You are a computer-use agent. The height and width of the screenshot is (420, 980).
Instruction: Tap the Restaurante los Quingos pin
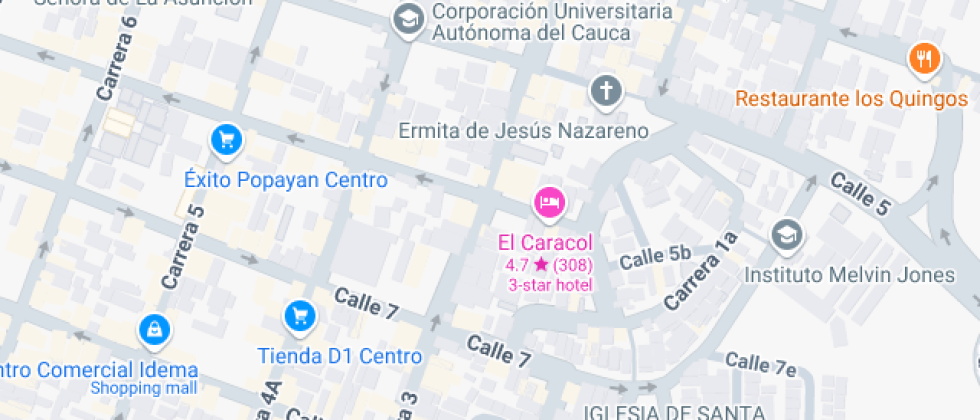point(924,59)
